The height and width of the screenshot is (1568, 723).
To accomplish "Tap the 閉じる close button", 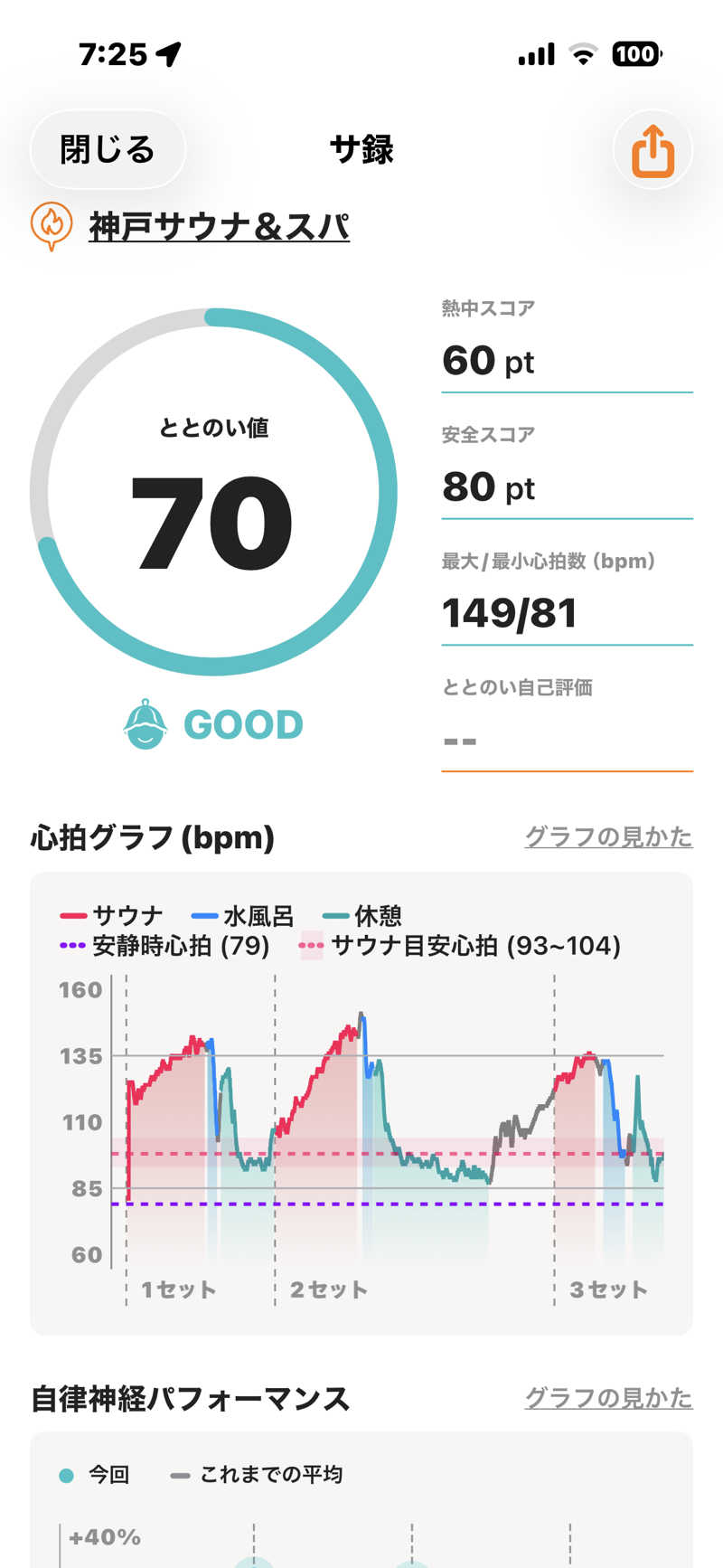I will click(x=108, y=150).
